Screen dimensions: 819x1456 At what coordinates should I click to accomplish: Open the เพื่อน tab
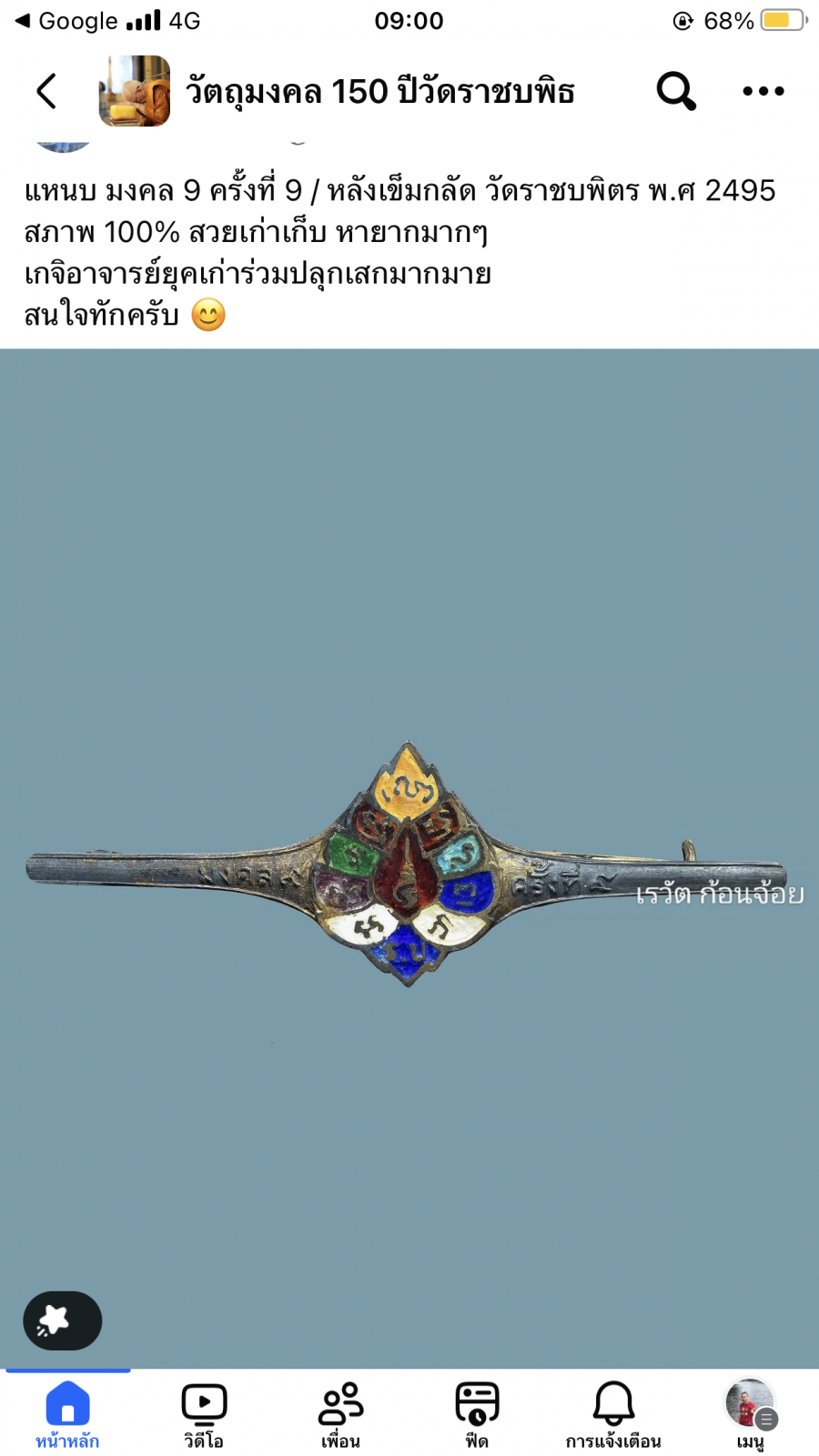click(x=340, y=1414)
